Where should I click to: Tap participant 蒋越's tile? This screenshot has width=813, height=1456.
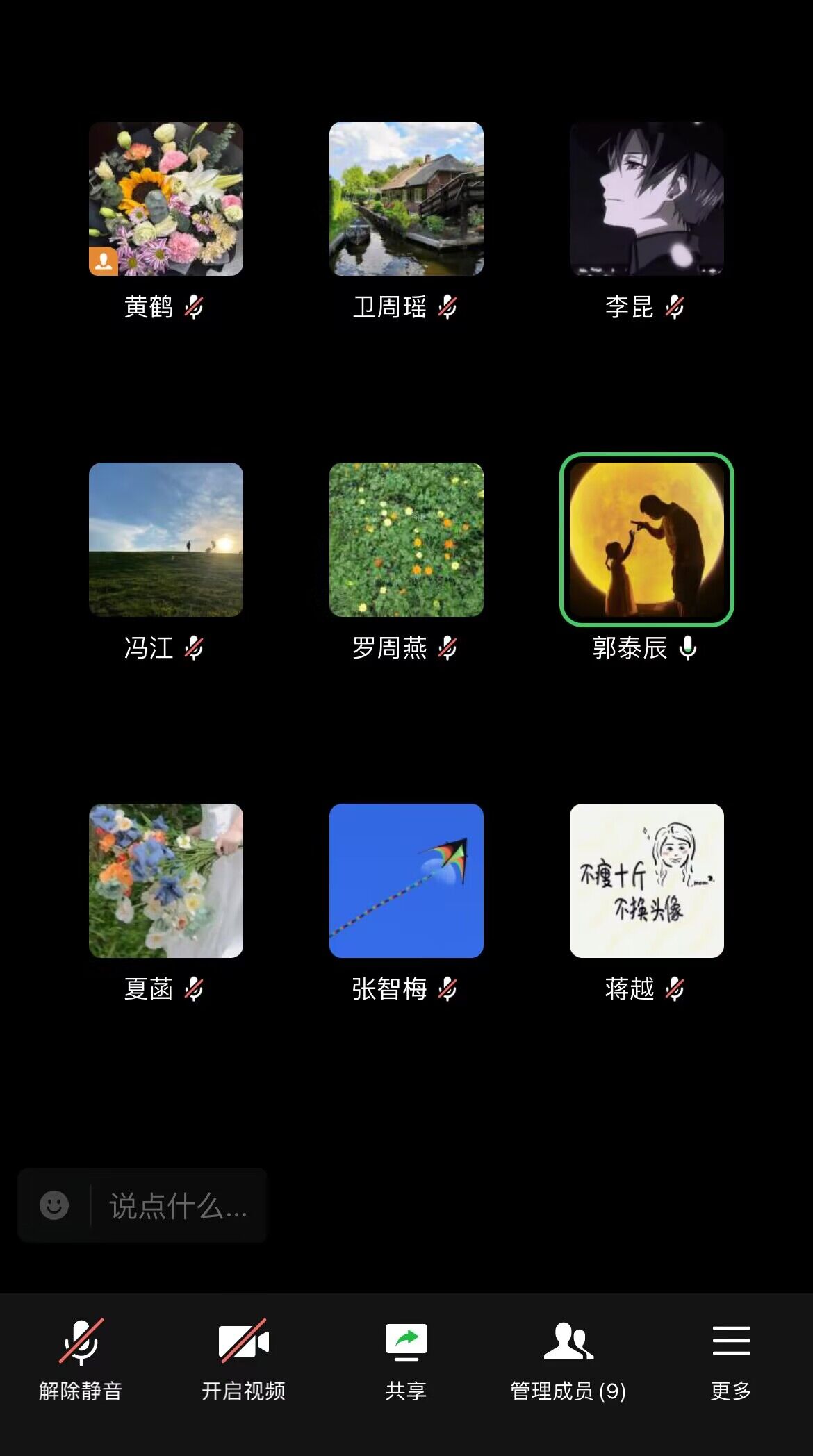(647, 881)
